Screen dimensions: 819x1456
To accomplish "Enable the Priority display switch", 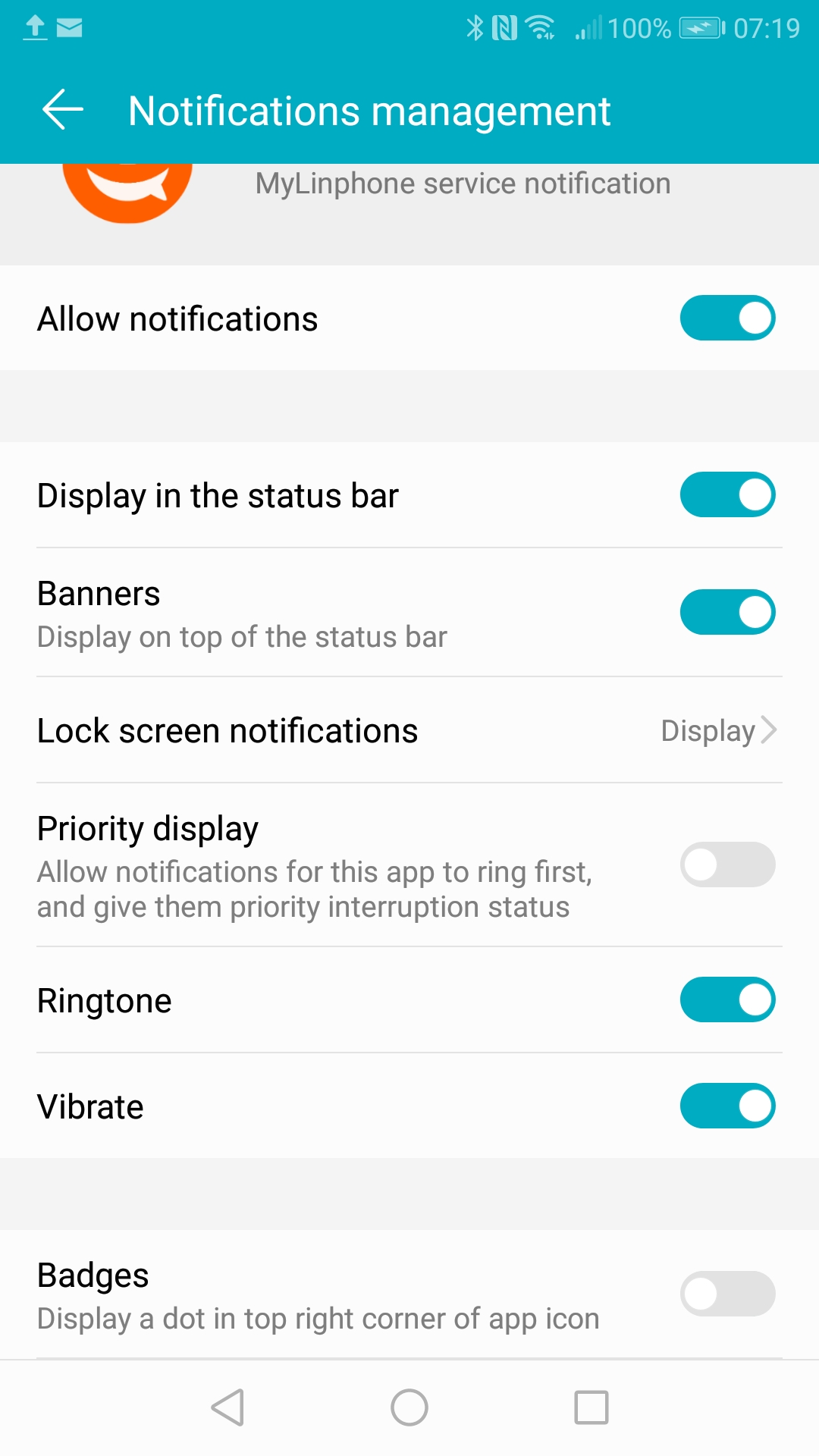I will click(x=727, y=864).
